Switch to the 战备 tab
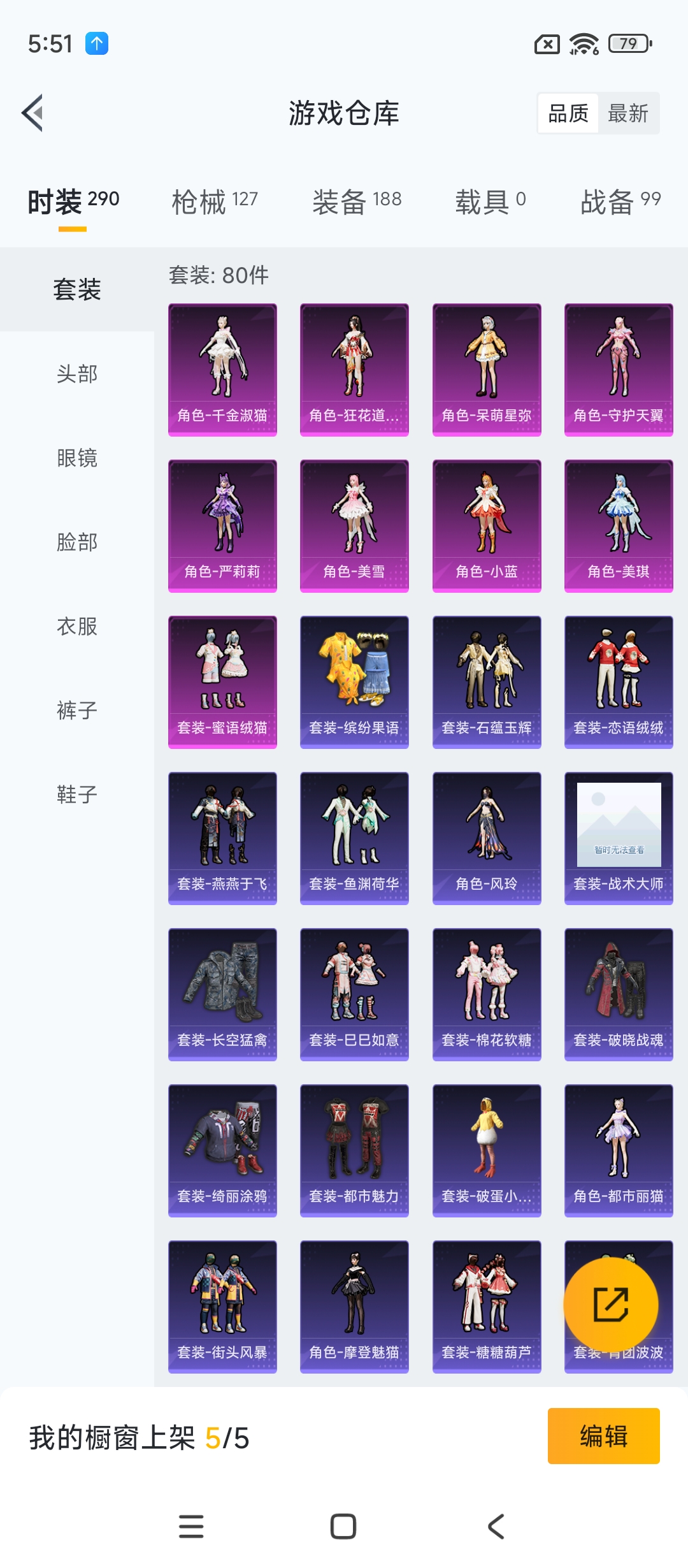This screenshot has width=688, height=1568. [x=620, y=201]
